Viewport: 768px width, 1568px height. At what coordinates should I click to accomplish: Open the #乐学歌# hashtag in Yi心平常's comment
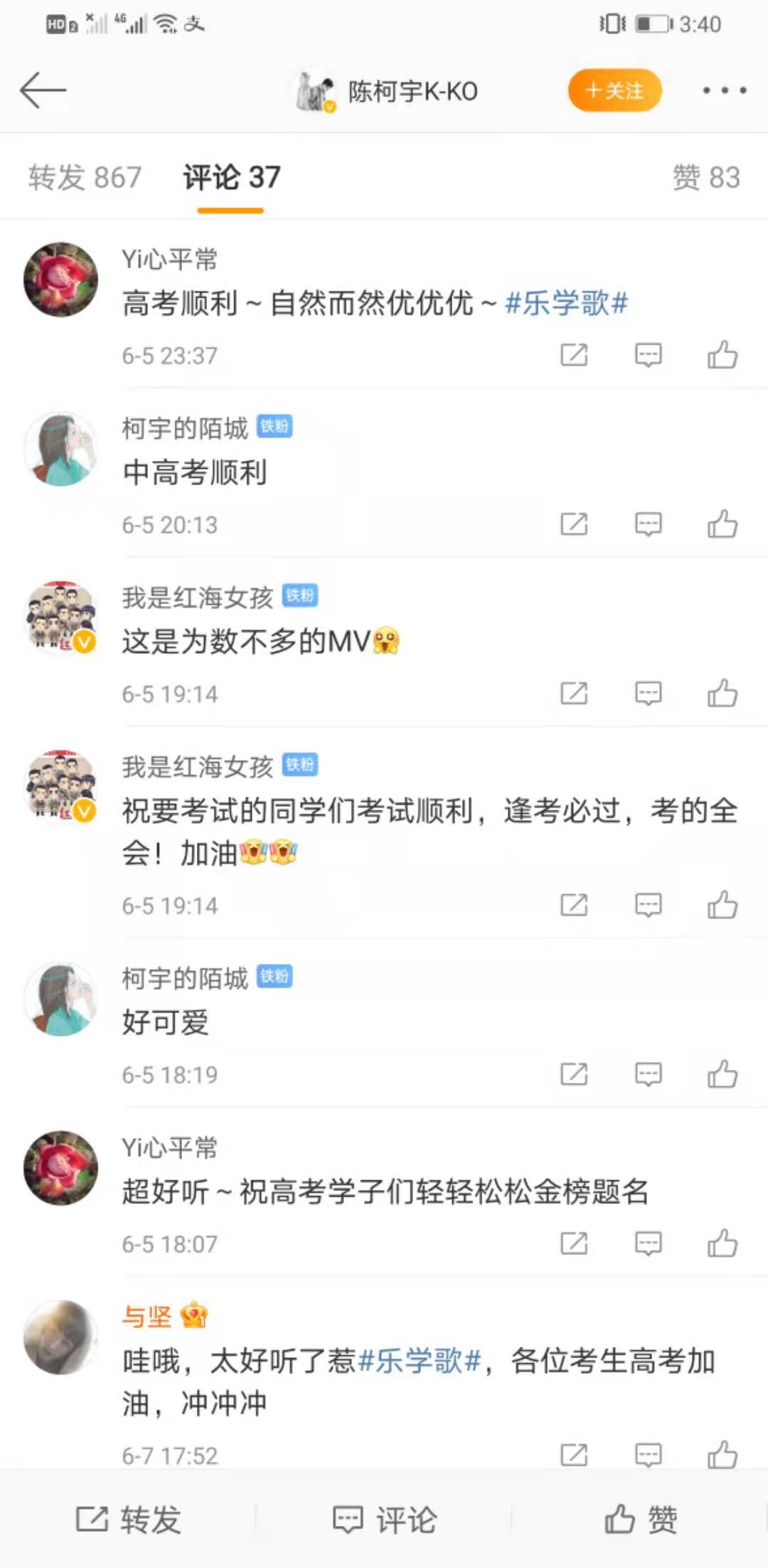point(566,304)
